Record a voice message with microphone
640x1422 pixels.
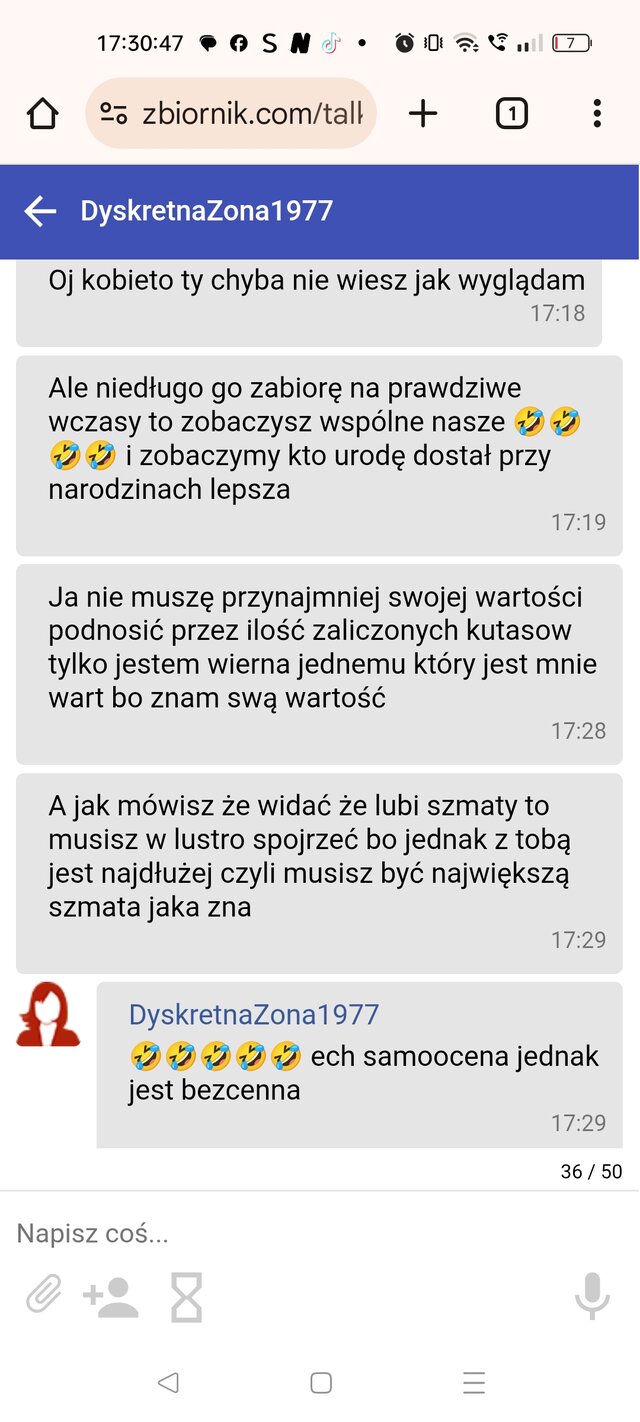tap(592, 1297)
